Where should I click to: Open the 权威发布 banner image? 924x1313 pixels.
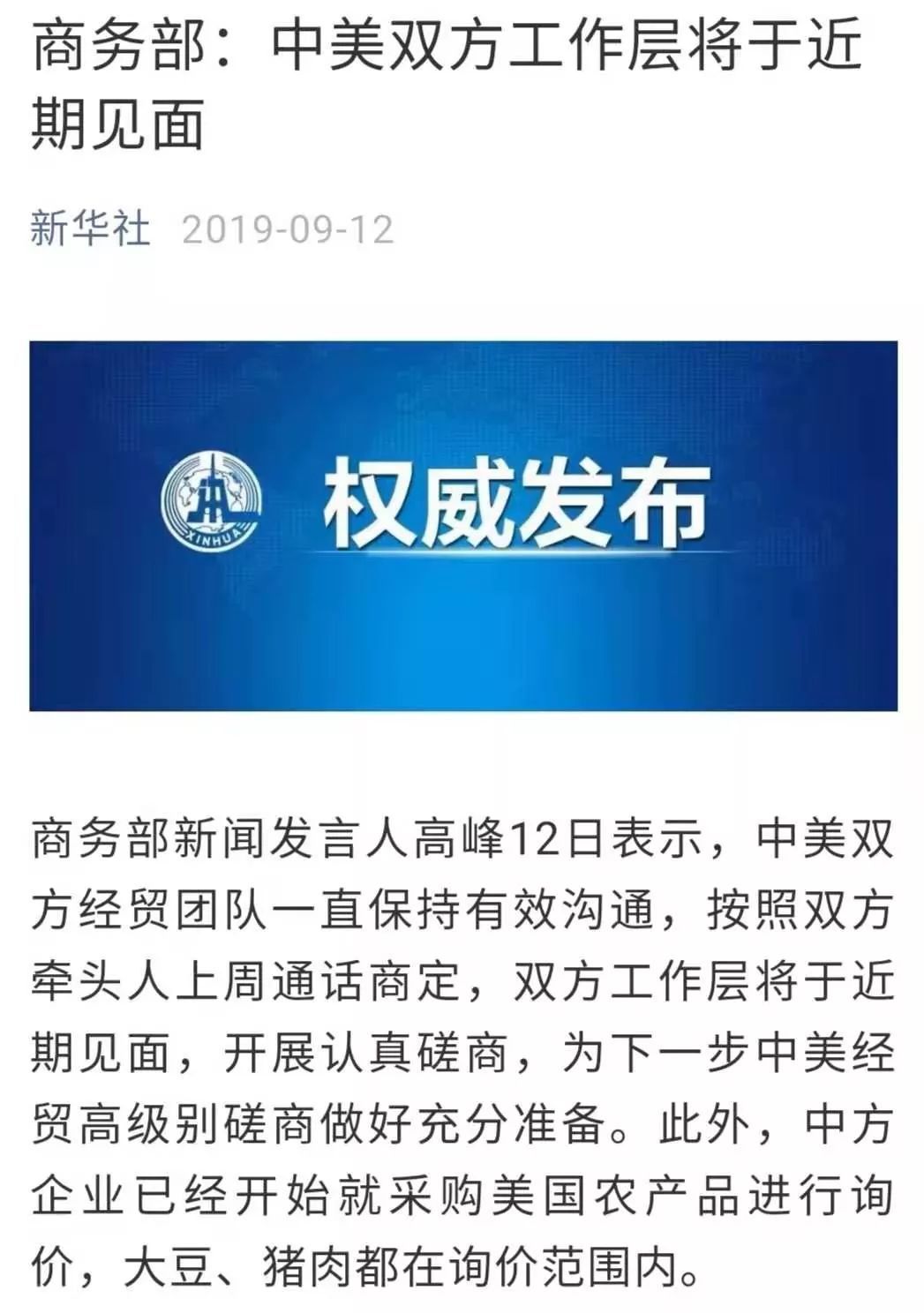pos(462,525)
